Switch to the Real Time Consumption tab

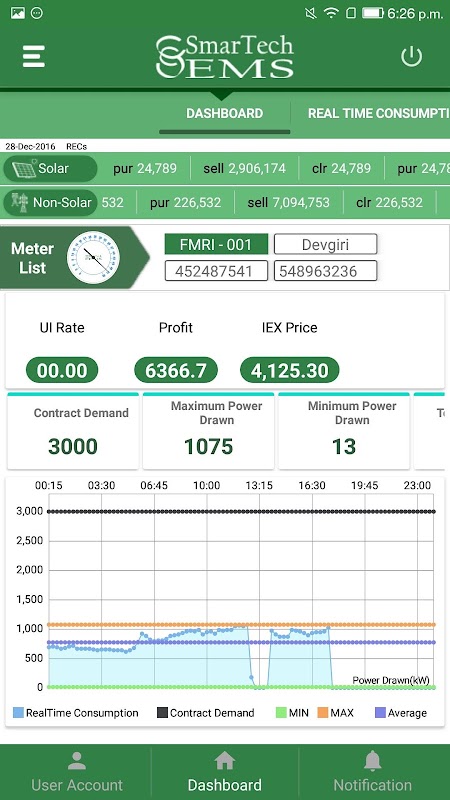coord(379,113)
